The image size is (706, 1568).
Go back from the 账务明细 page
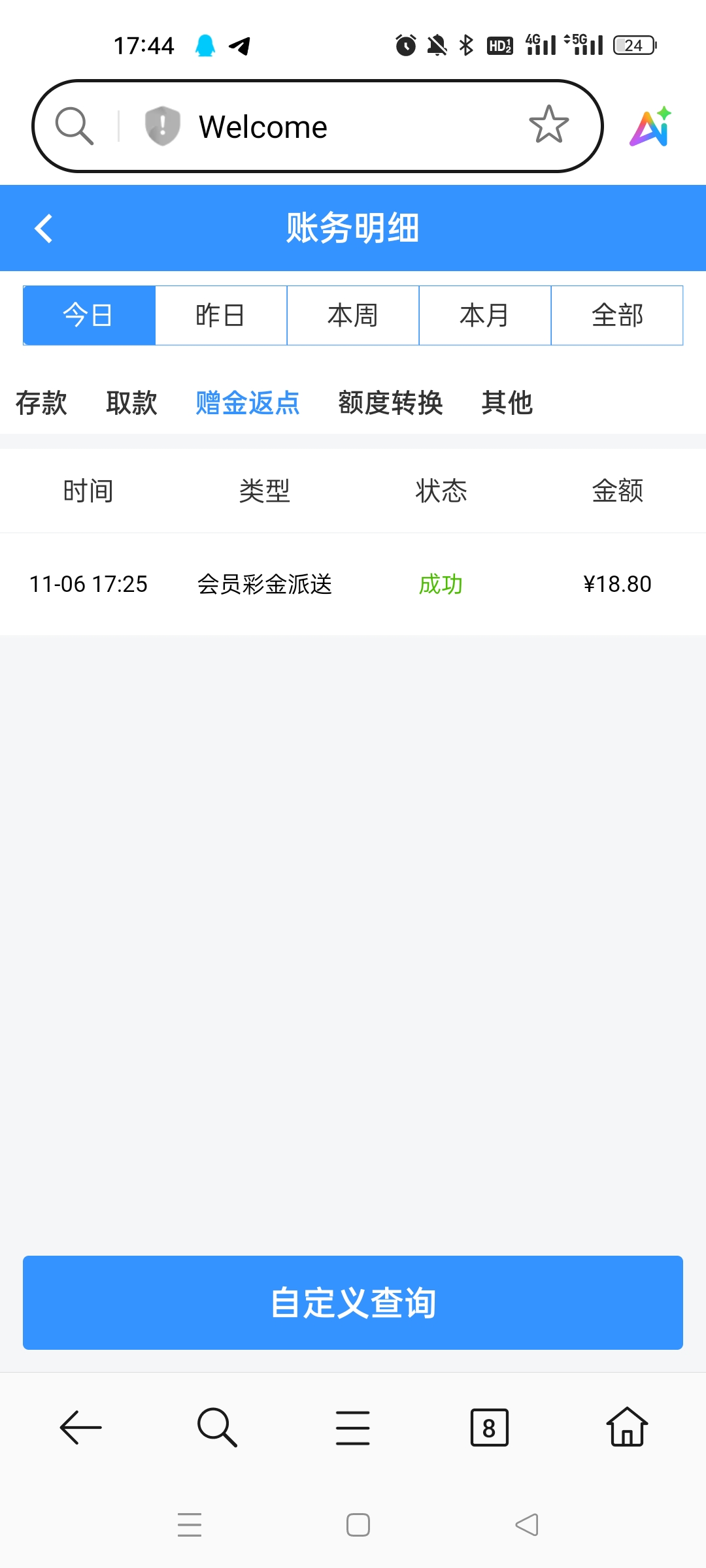(44, 229)
